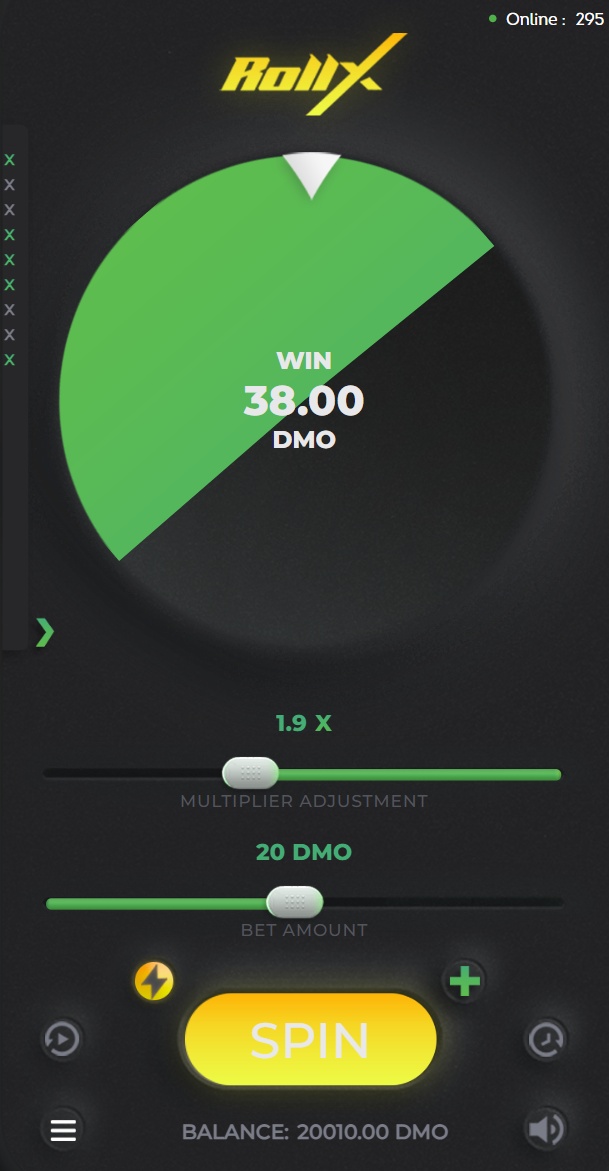Screen dimensions: 609x1171
Task: Expand the results side panel arrow
Action: tap(44, 632)
